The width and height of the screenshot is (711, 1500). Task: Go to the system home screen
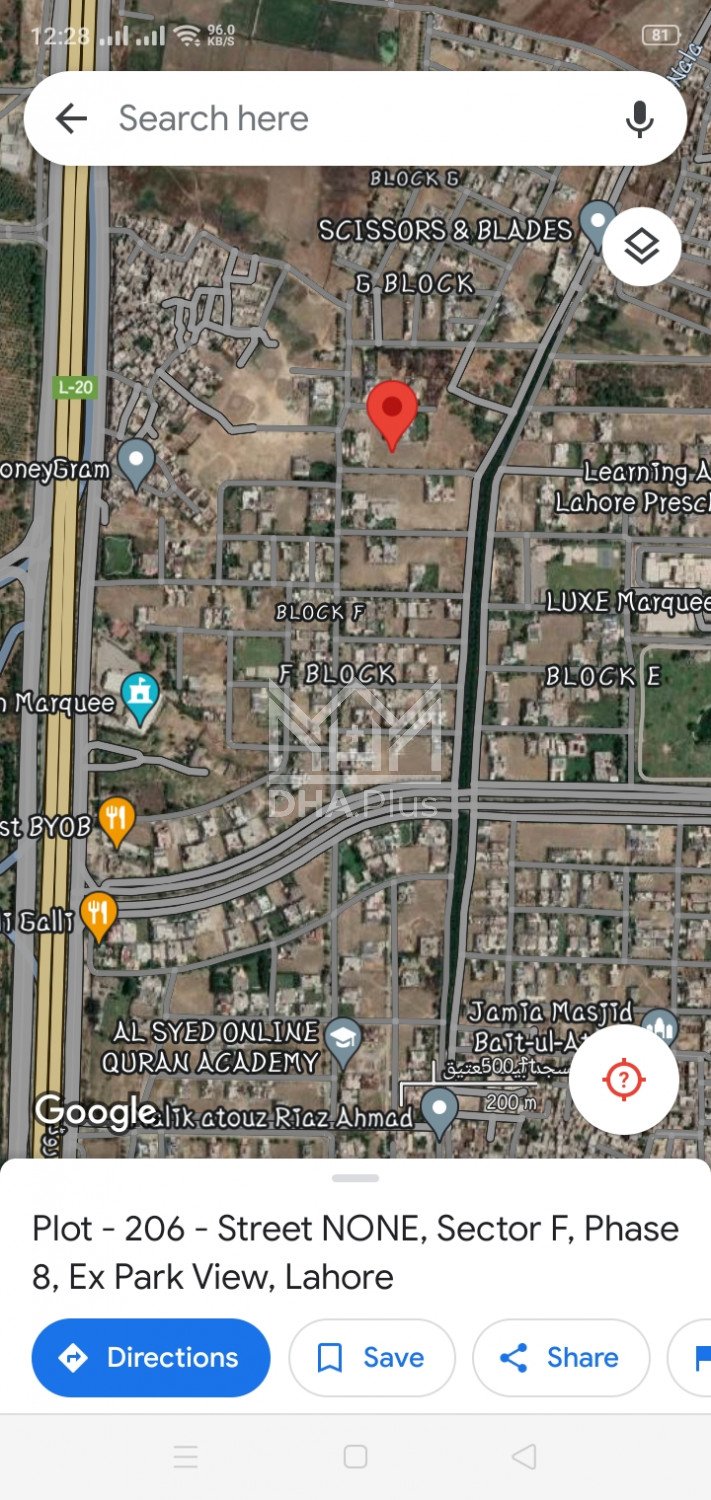point(355,1456)
